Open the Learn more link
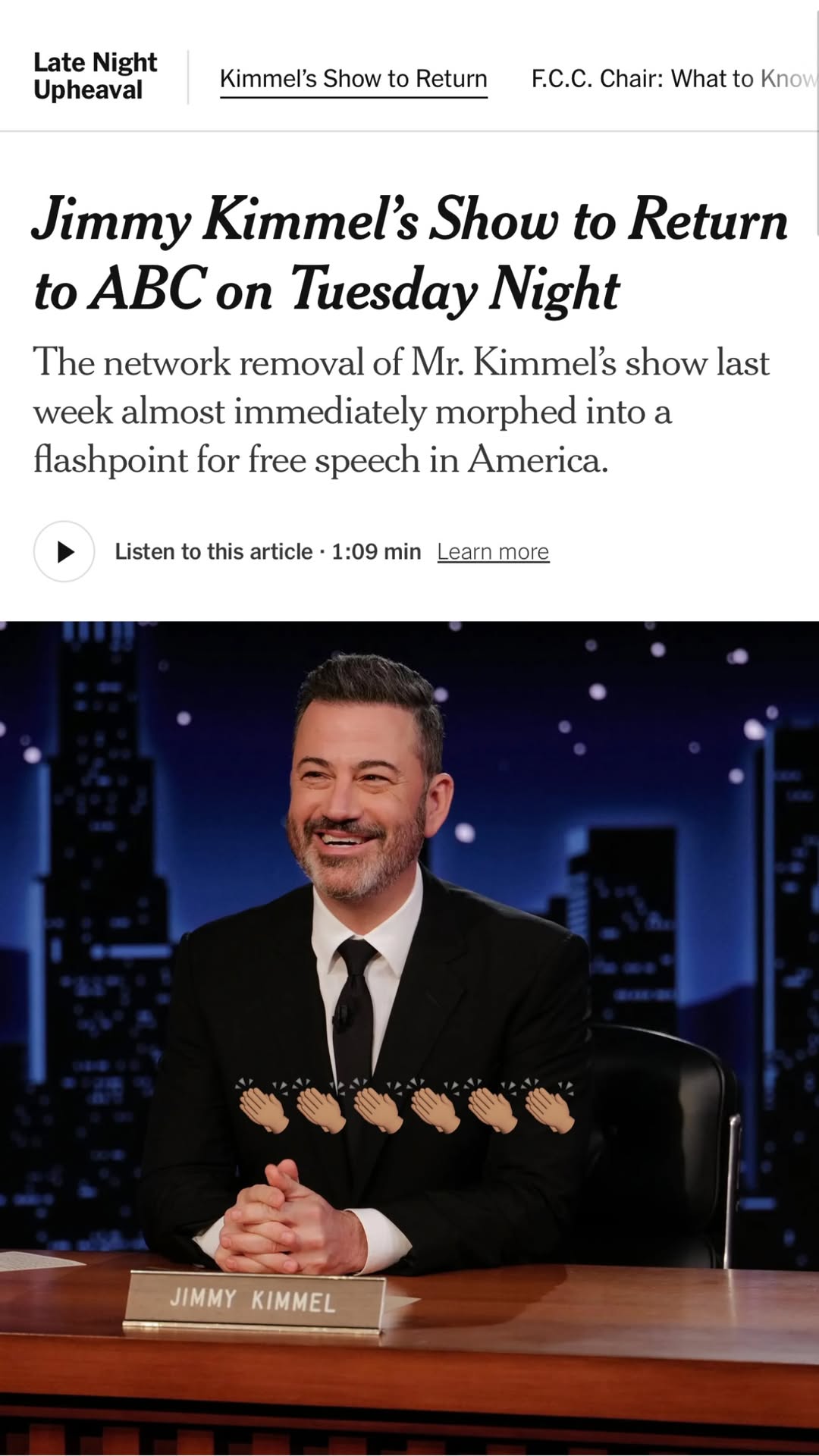819x1456 pixels. coord(493,552)
